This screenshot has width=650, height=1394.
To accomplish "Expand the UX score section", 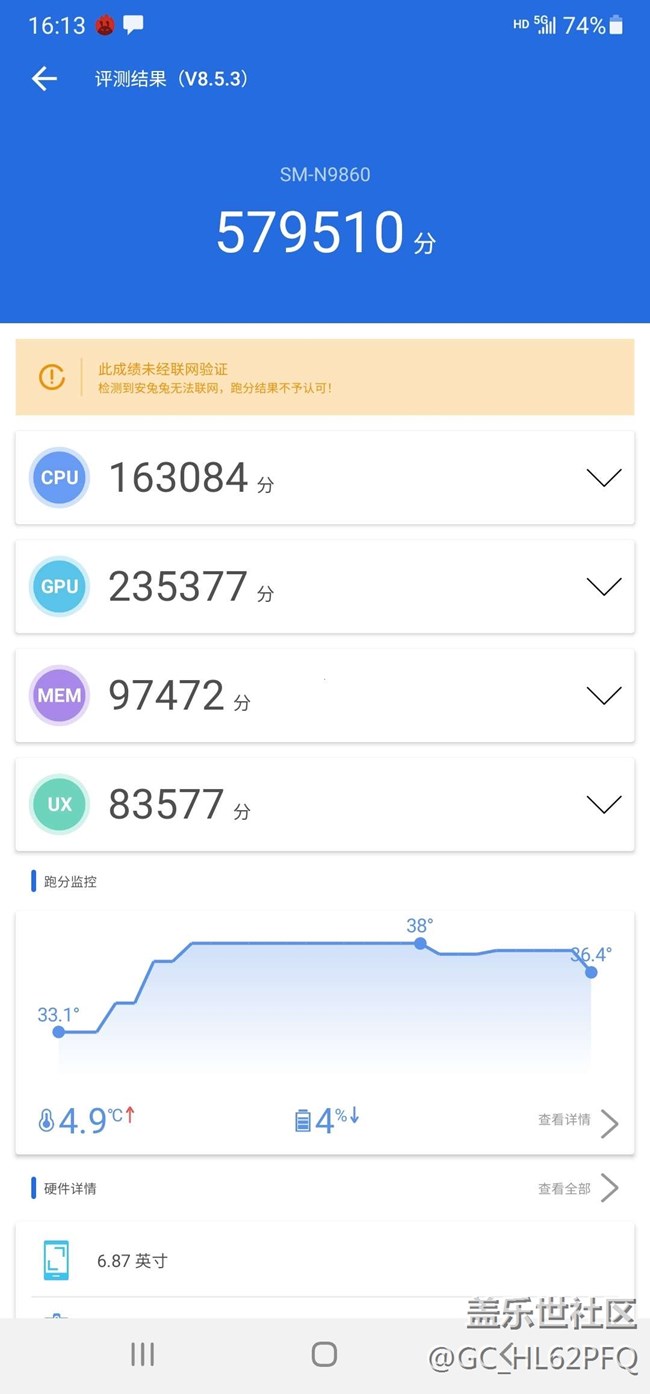I will click(x=603, y=804).
